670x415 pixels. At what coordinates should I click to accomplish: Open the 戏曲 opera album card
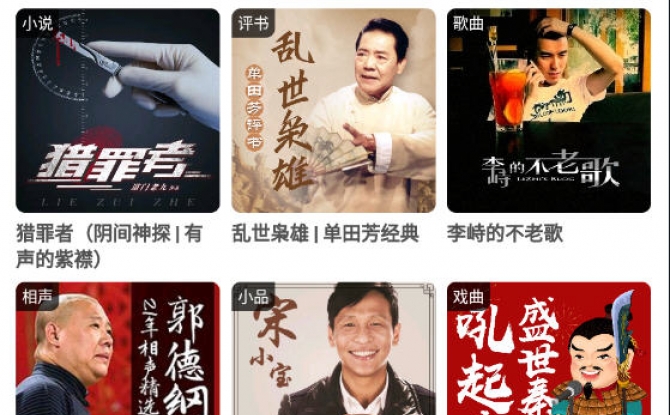(x=548, y=350)
